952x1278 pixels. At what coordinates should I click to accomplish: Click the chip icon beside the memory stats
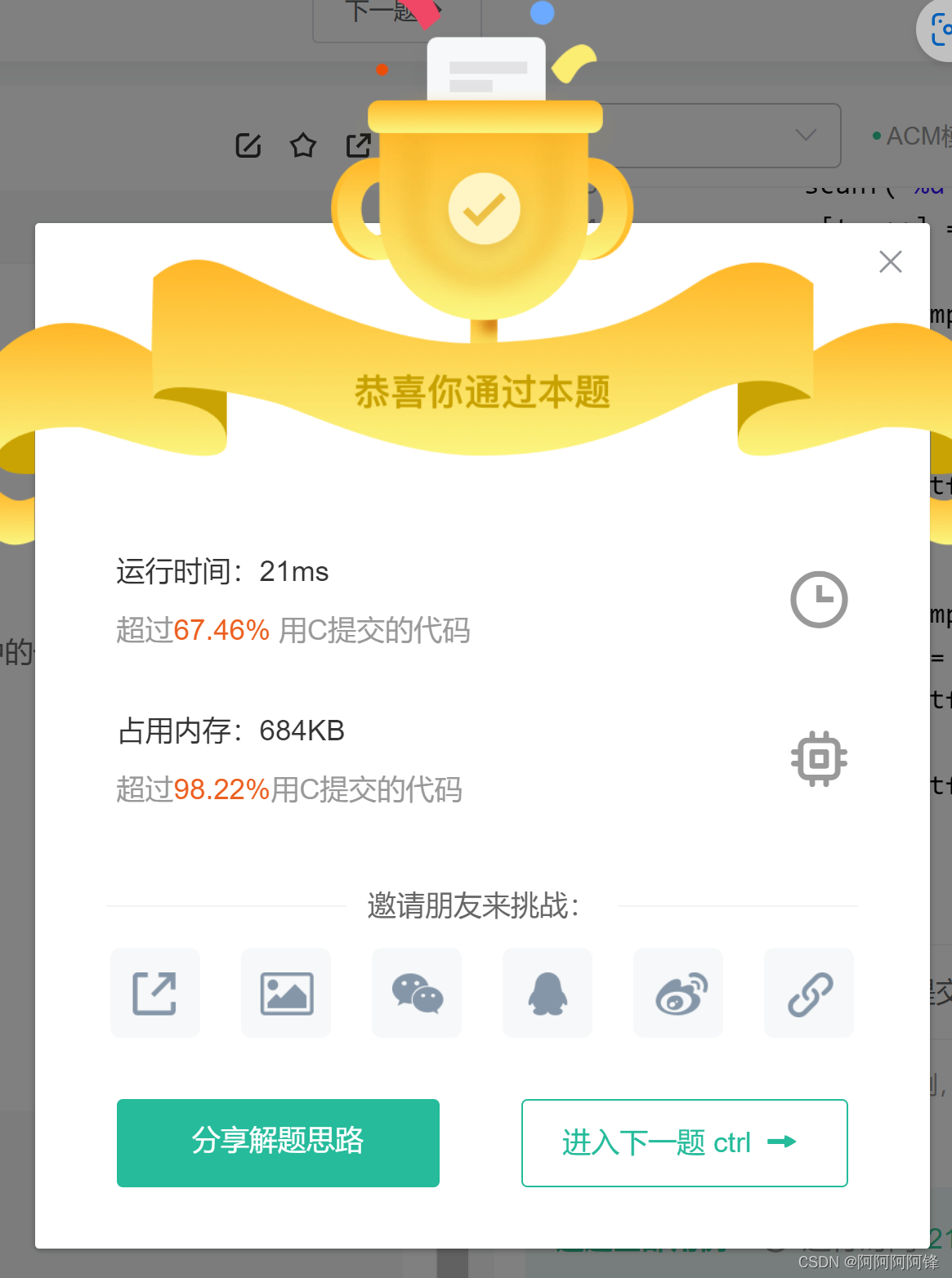[x=819, y=759]
